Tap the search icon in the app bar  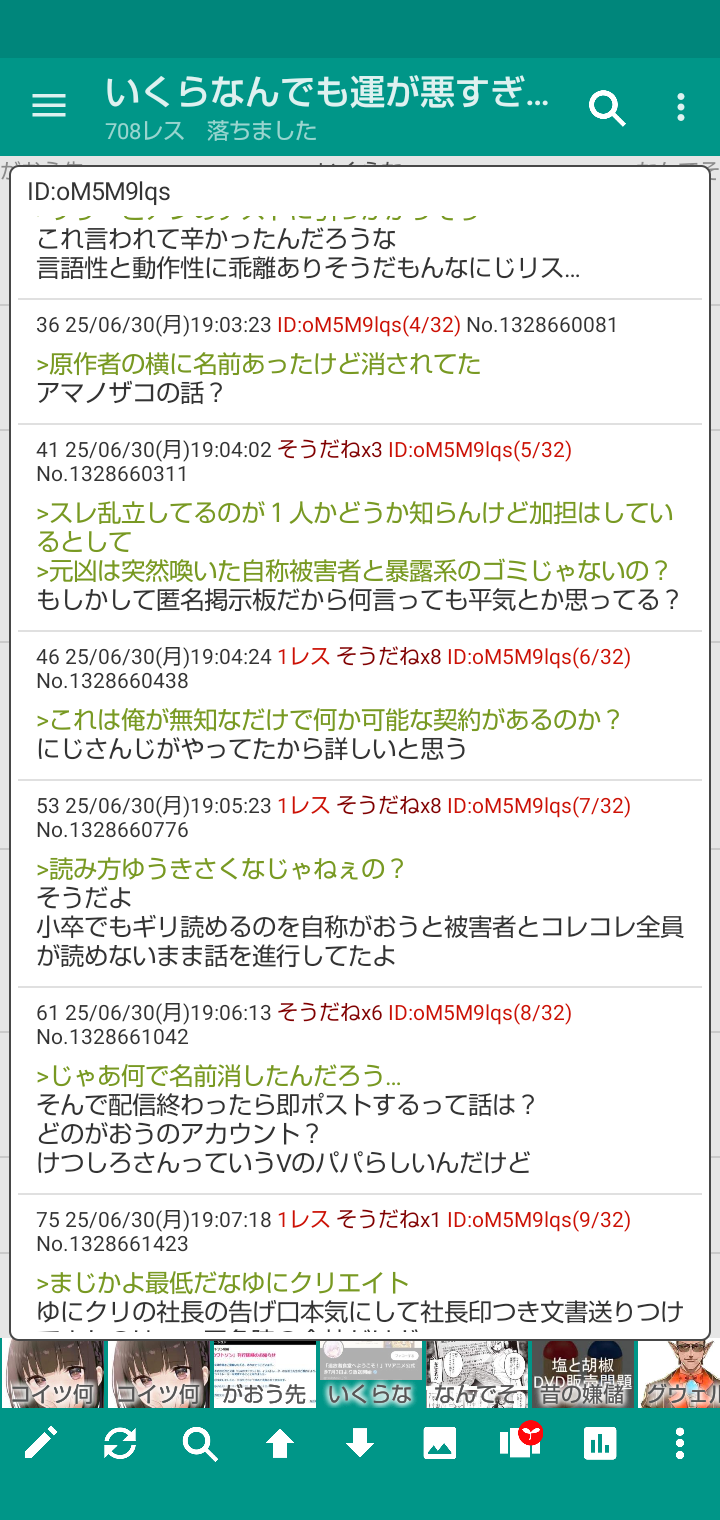pos(607,107)
